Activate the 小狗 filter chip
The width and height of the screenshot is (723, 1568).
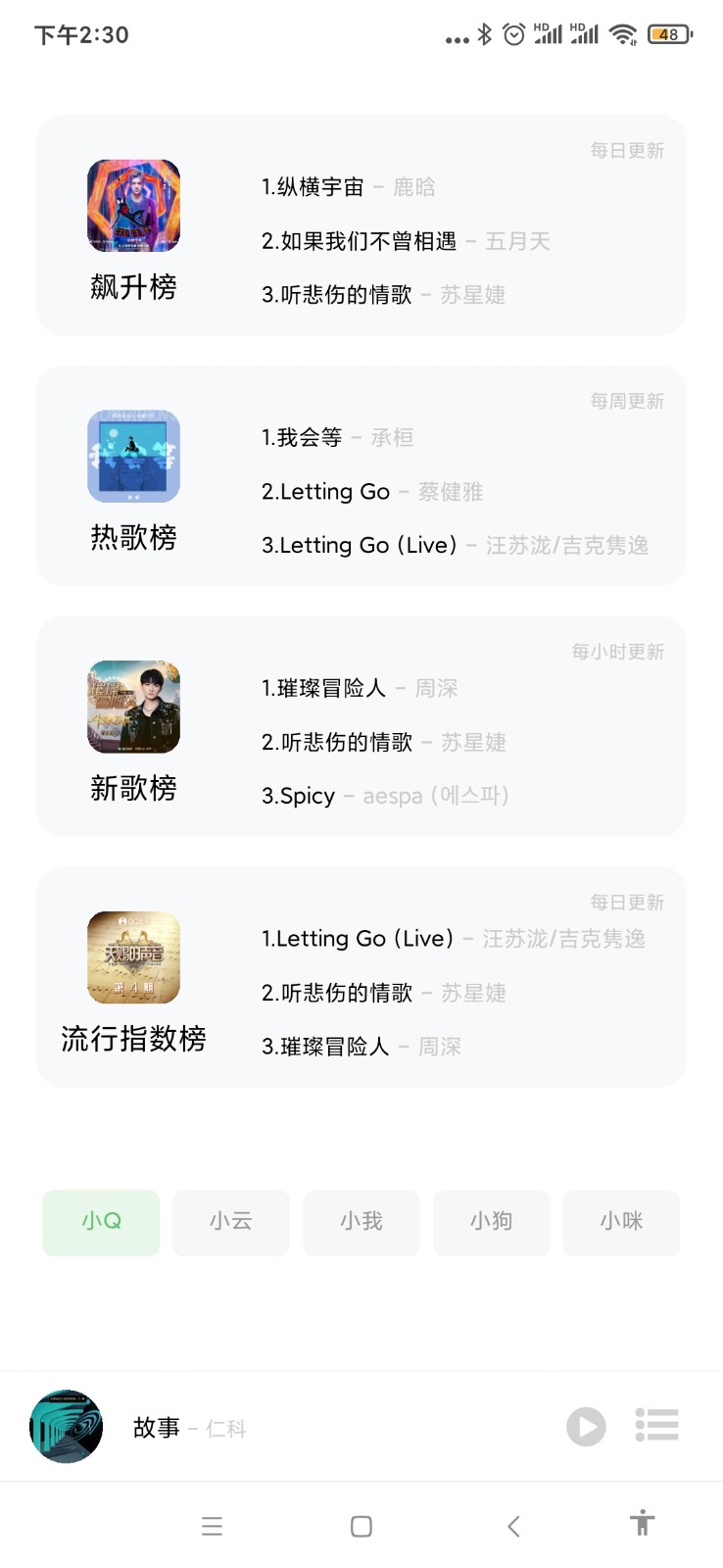click(x=491, y=1222)
